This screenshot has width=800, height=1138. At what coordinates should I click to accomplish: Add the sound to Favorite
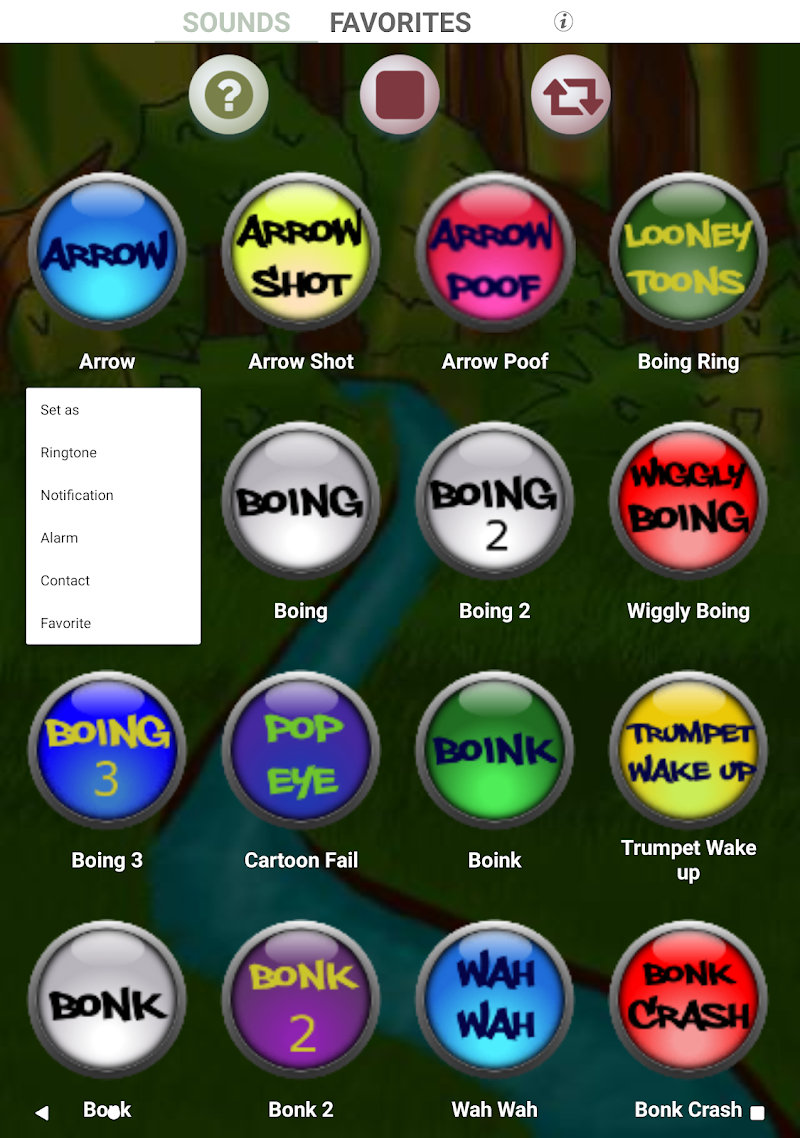coord(66,623)
